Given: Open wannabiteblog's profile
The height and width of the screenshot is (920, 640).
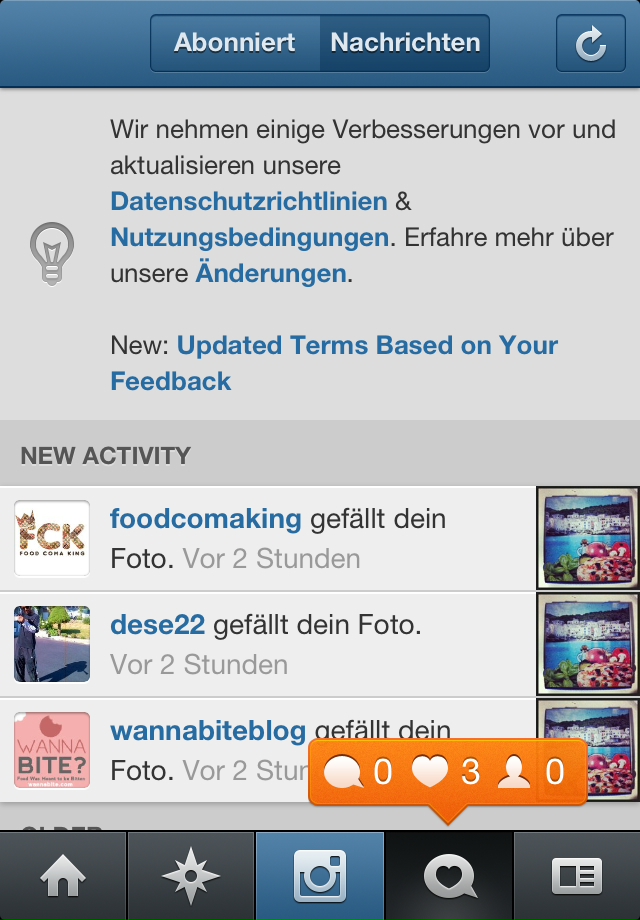Looking at the screenshot, I should [x=208, y=731].
